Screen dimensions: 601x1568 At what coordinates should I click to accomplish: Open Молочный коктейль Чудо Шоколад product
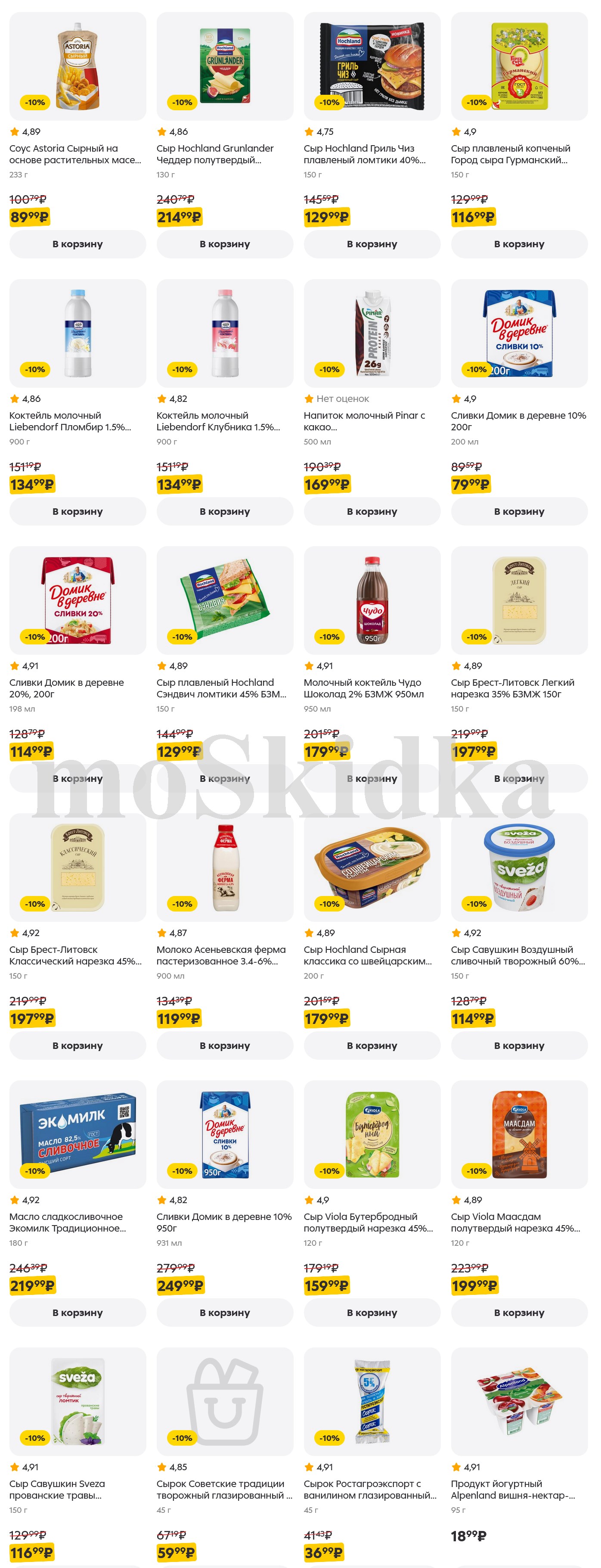372,600
